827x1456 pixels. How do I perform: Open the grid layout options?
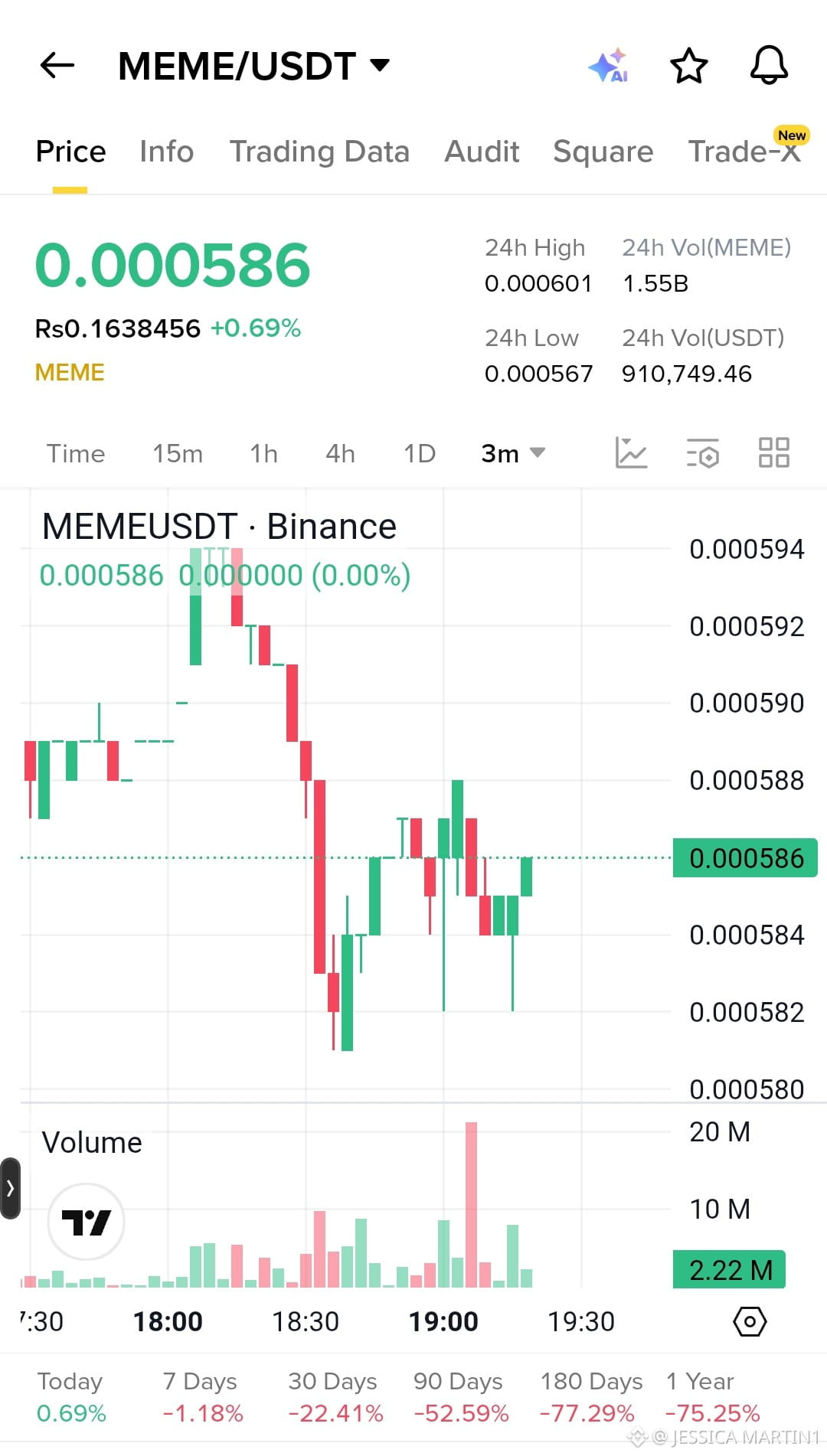pos(773,452)
